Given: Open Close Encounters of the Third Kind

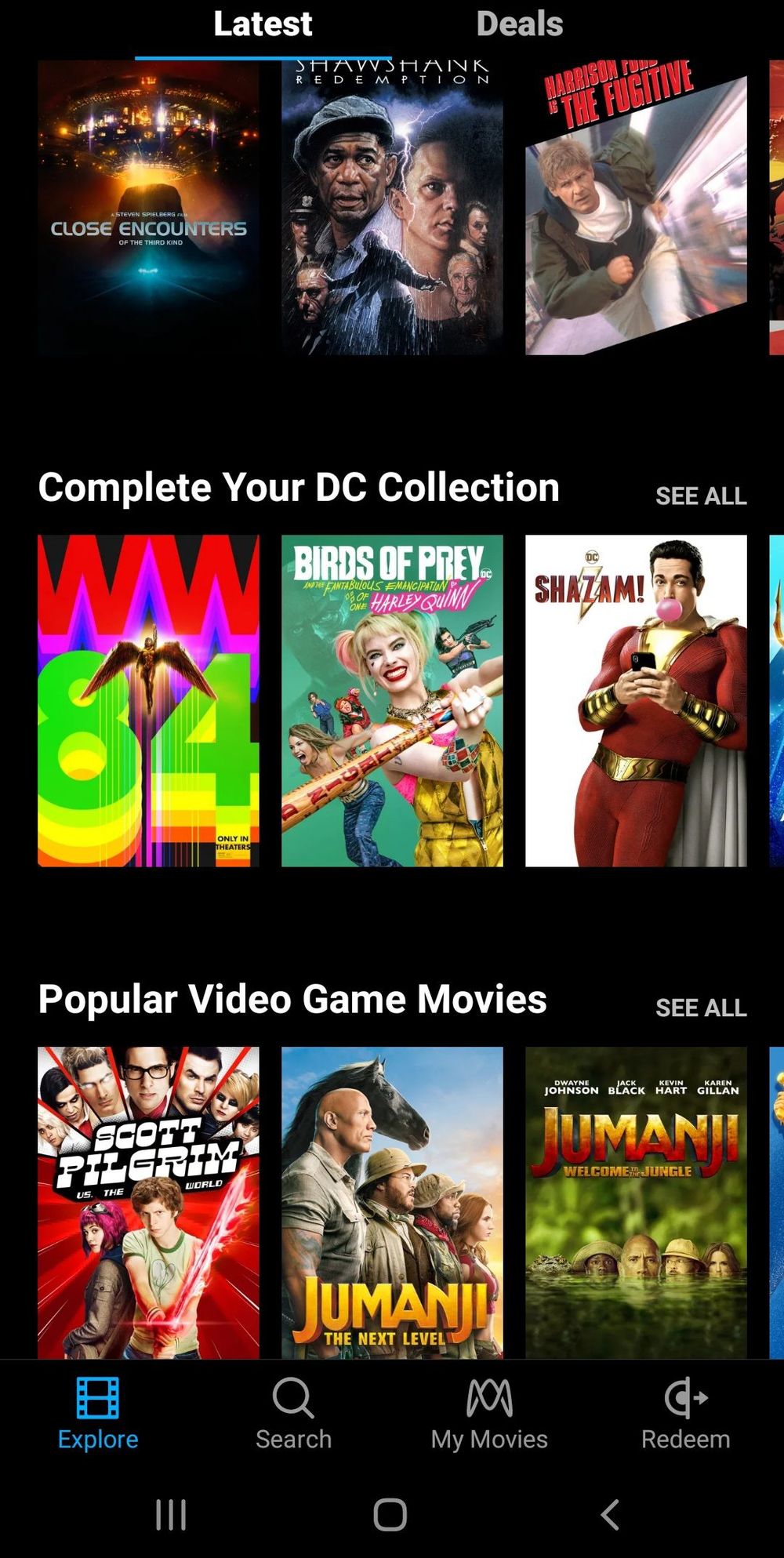Looking at the screenshot, I should click(x=148, y=208).
